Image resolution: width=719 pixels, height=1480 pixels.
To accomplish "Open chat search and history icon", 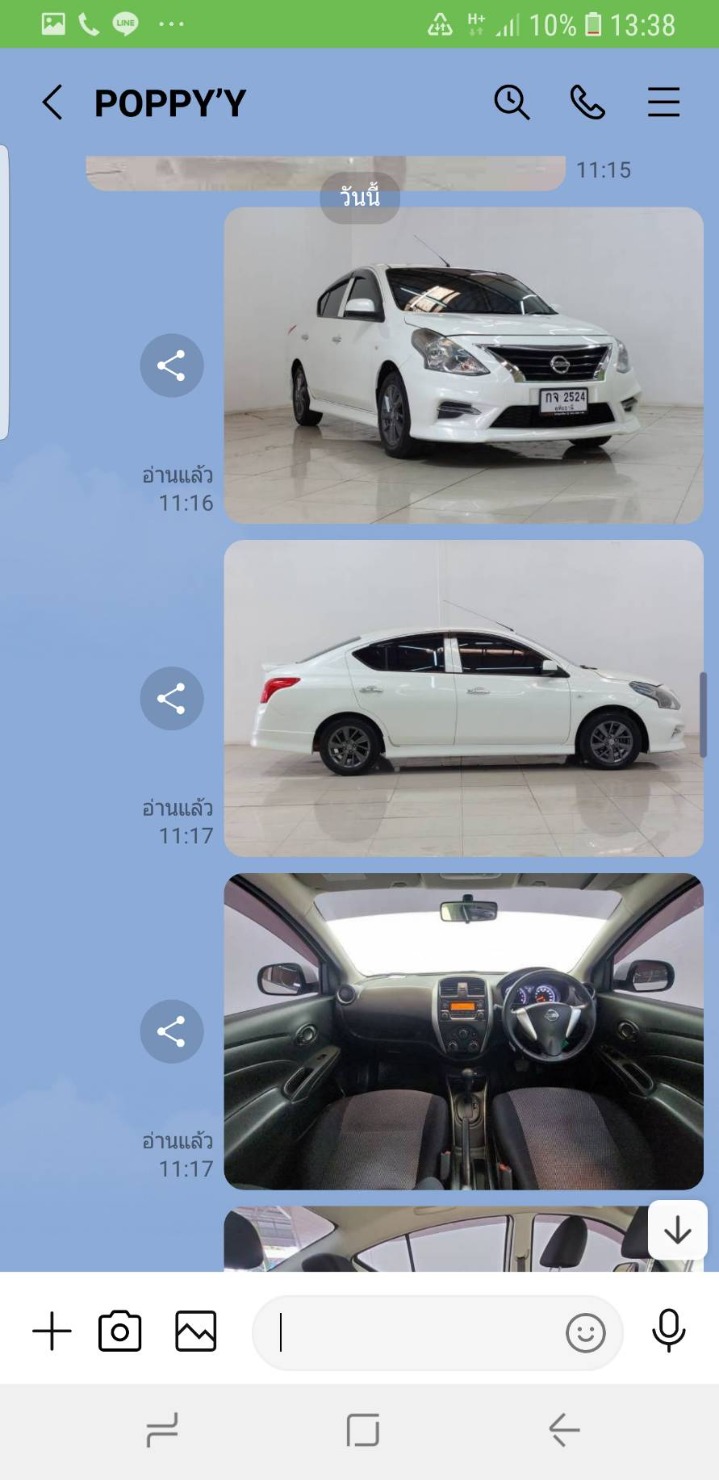I will click(x=511, y=102).
